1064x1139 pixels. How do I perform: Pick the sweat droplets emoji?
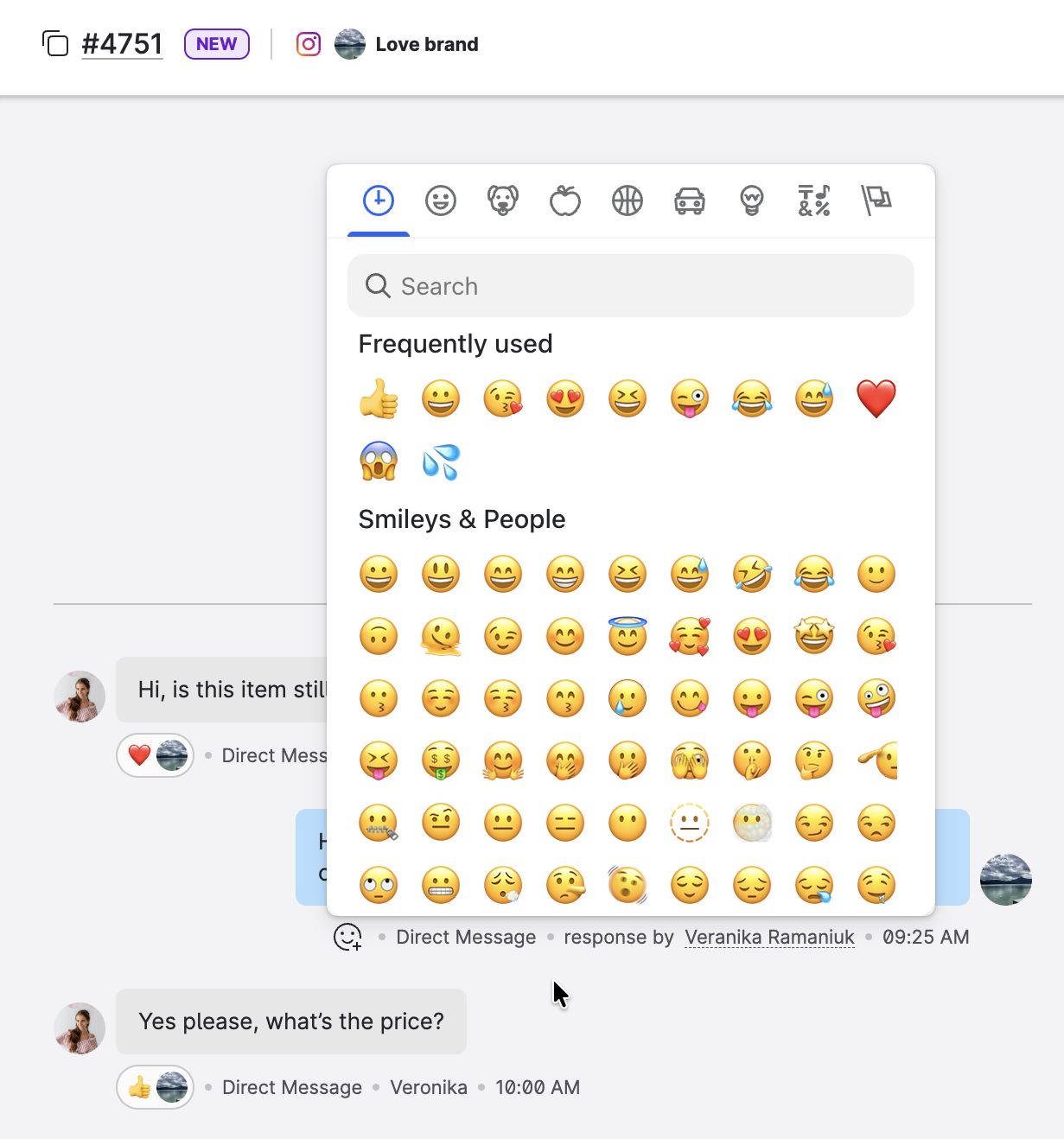tap(441, 461)
